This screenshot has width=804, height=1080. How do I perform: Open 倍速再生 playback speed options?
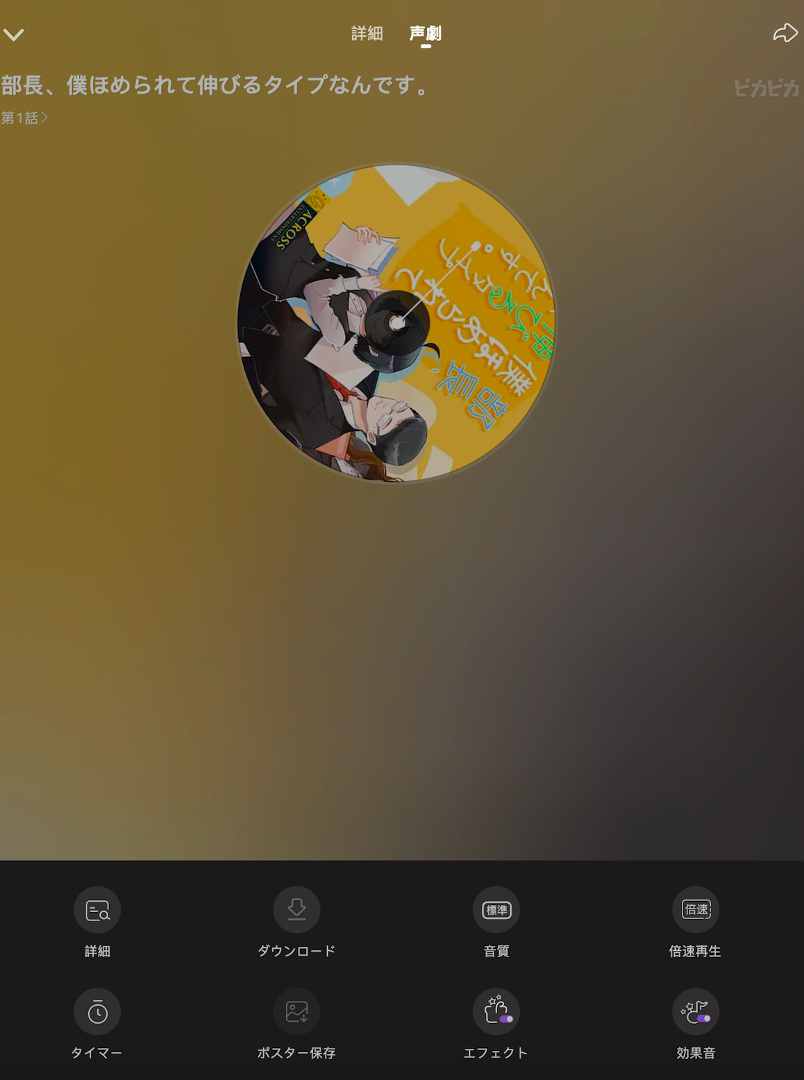(695, 910)
